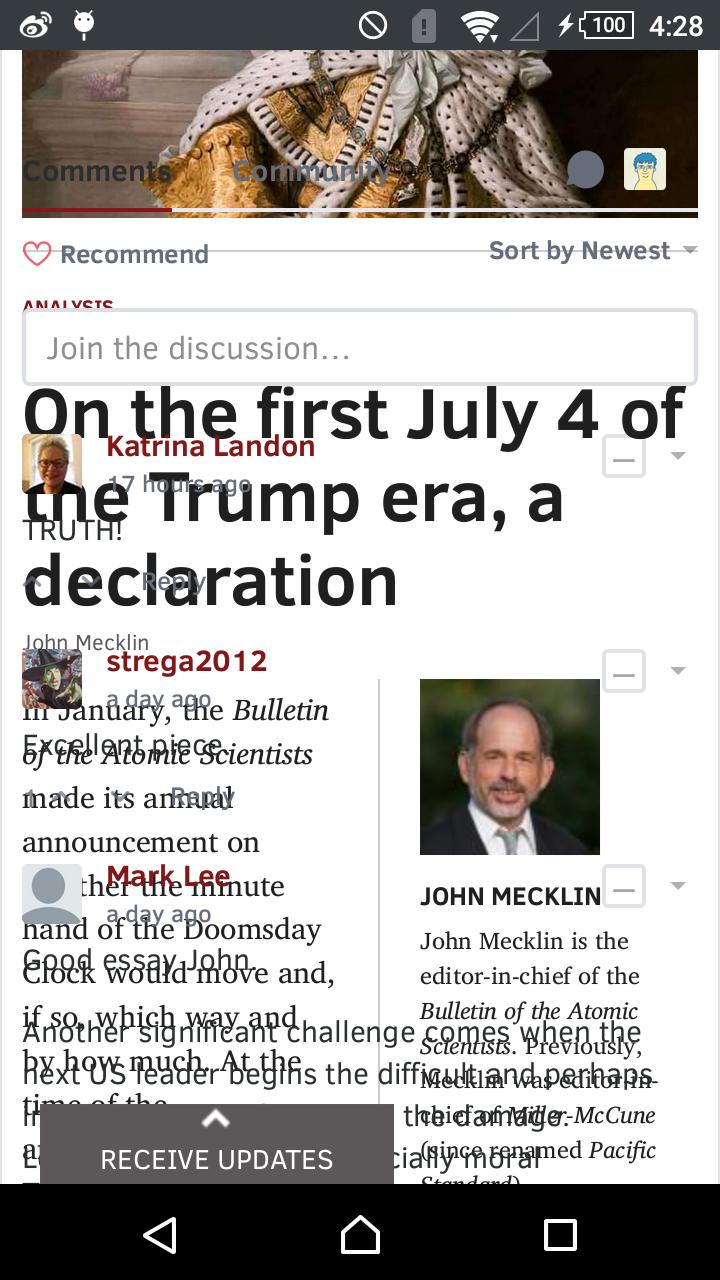
Task: Open Mark Lee's profile name
Action: [x=168, y=876]
